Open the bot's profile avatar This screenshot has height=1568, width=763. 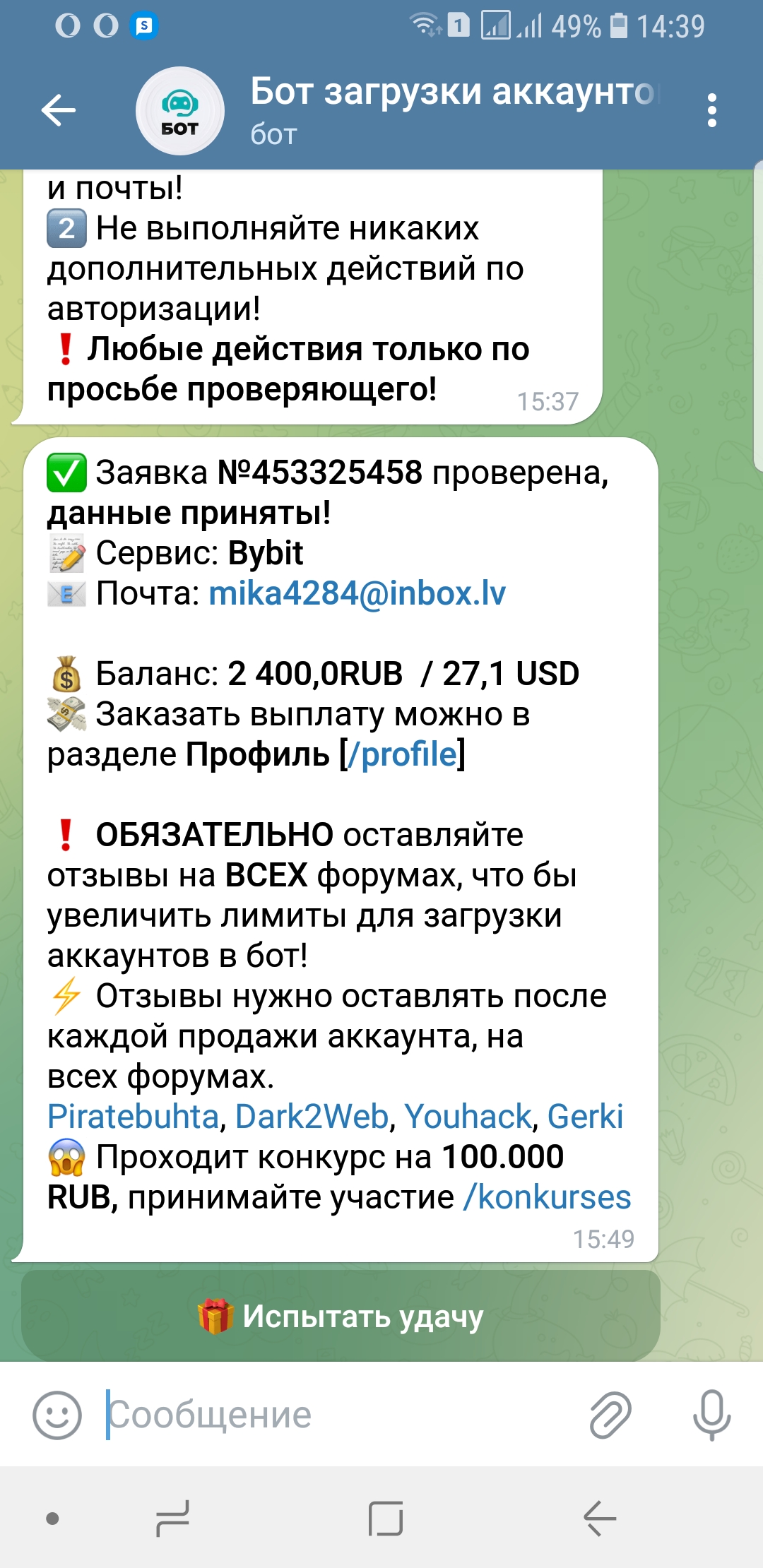[179, 111]
